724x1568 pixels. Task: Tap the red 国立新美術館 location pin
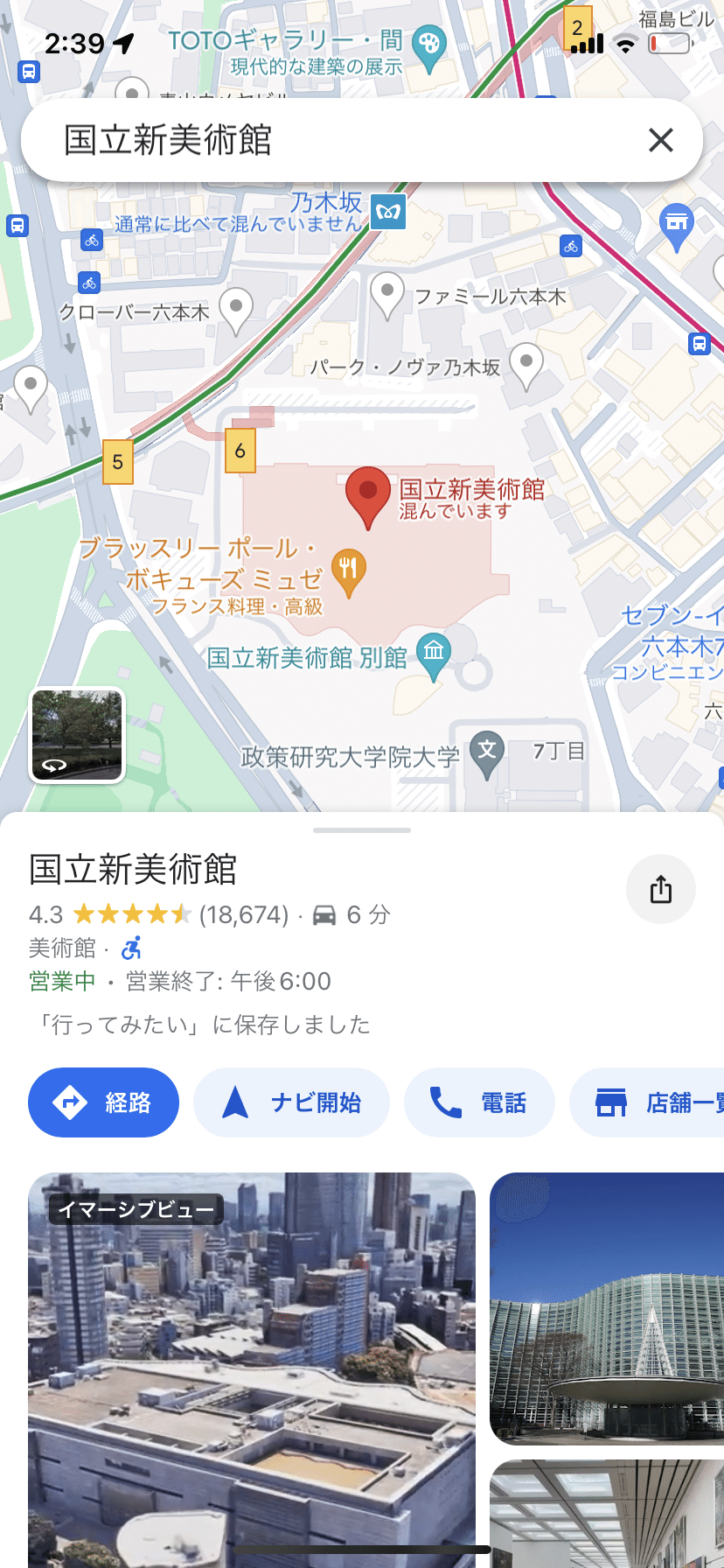(x=367, y=494)
